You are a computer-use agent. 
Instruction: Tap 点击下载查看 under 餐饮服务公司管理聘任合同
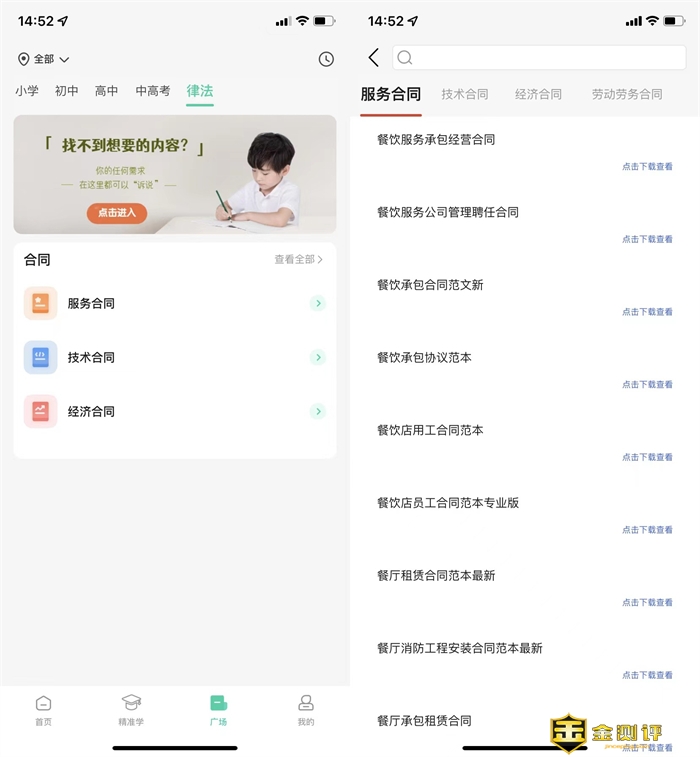click(647, 240)
